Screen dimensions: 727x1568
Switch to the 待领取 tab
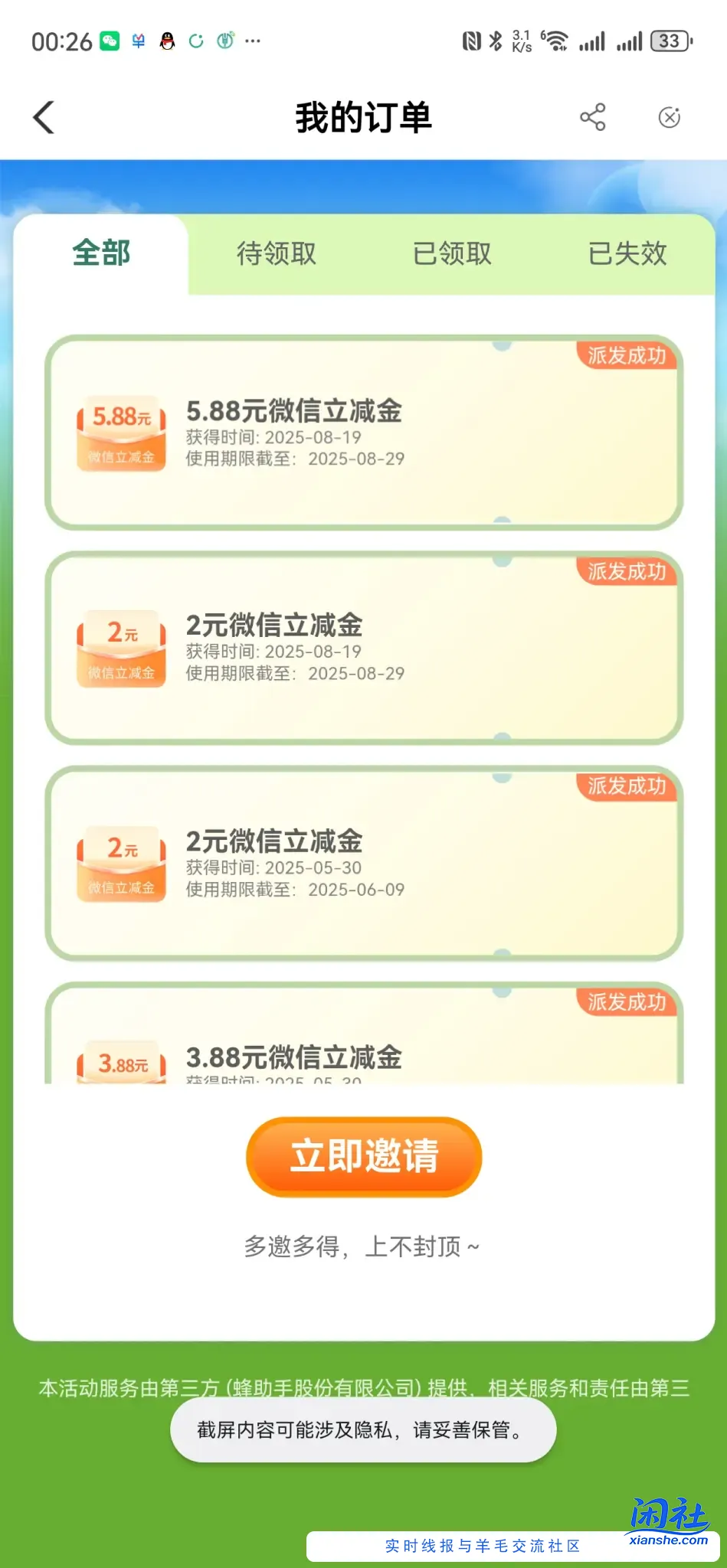pos(276,253)
